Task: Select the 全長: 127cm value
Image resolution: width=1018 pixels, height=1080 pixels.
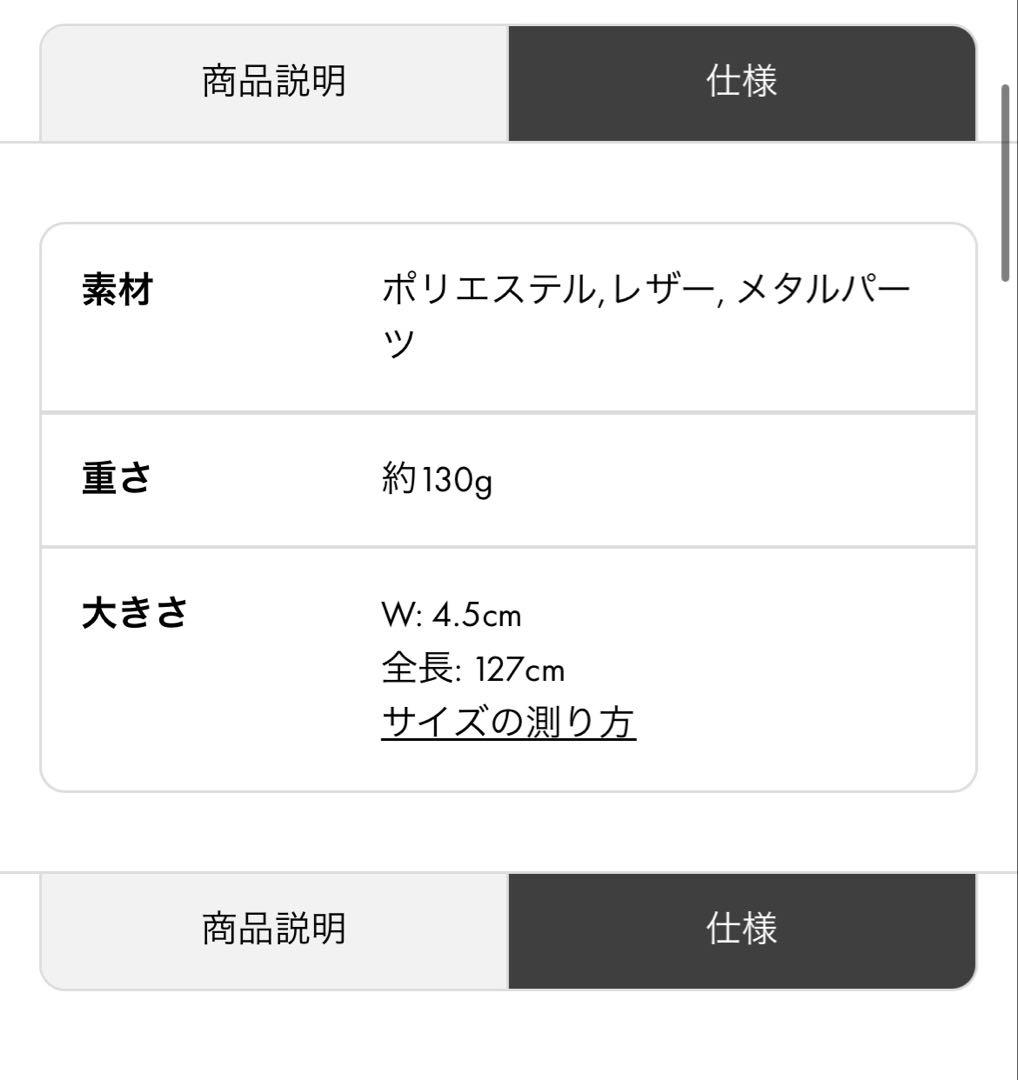Action: click(471, 670)
